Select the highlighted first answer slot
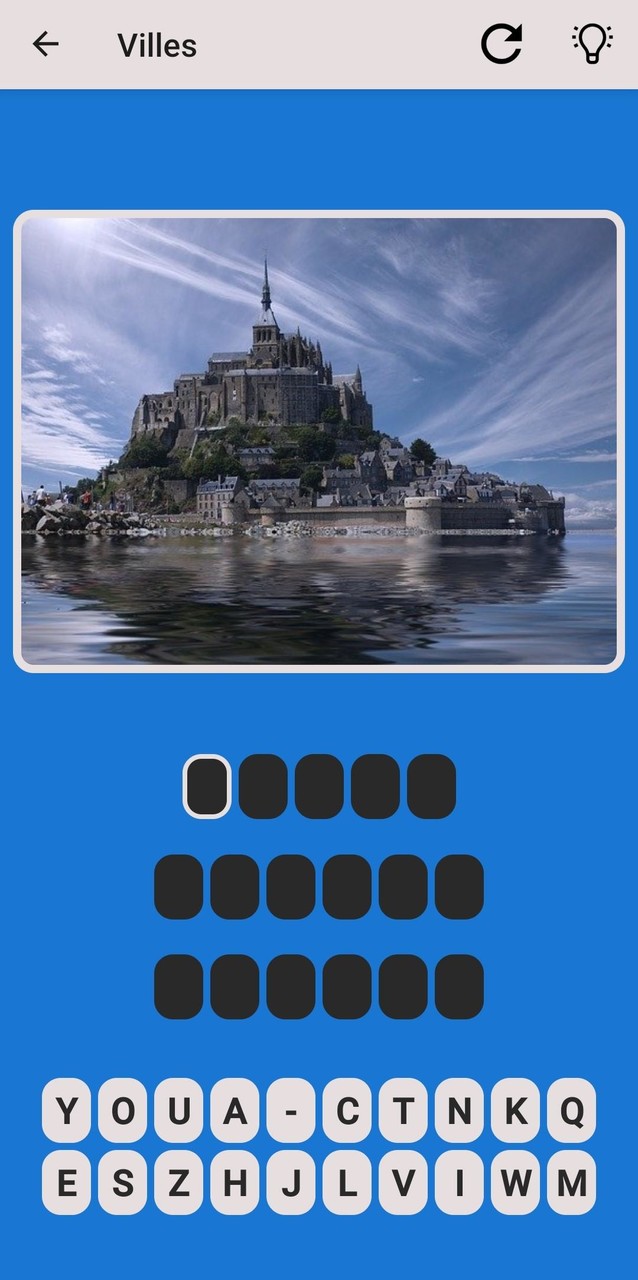 (x=207, y=786)
